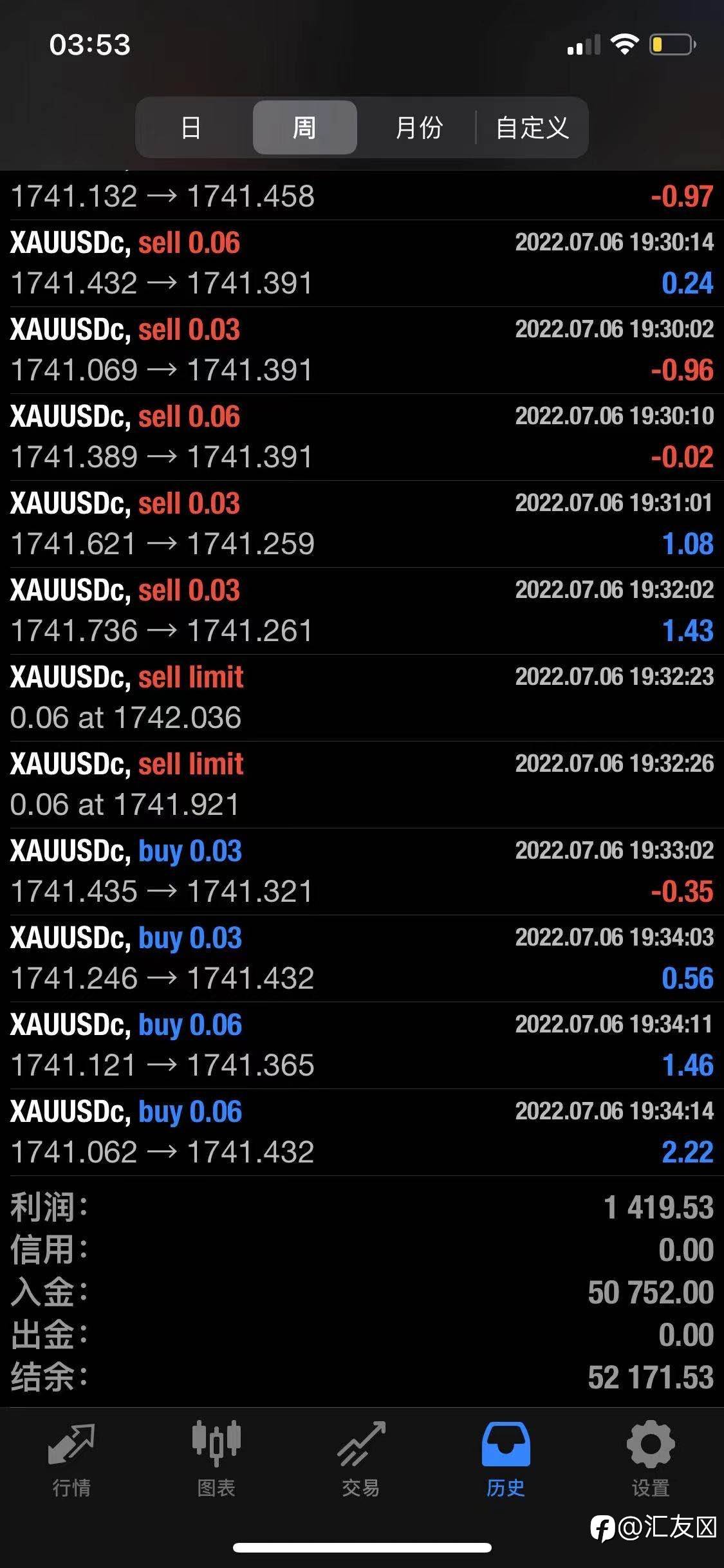Switch to the 日 period tab
Viewport: 724px width, 1568px height.
[x=191, y=127]
